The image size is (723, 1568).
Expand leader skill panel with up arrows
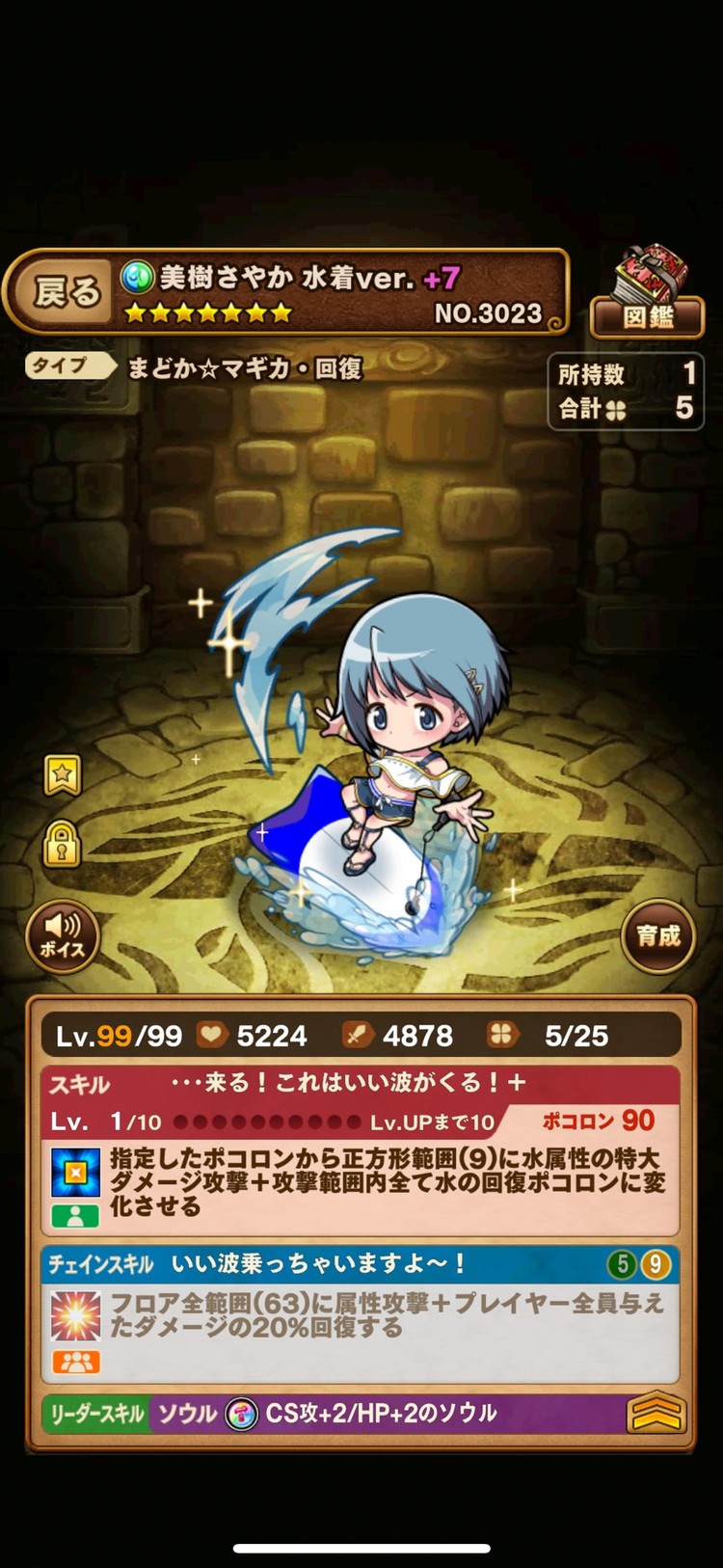(655, 1415)
